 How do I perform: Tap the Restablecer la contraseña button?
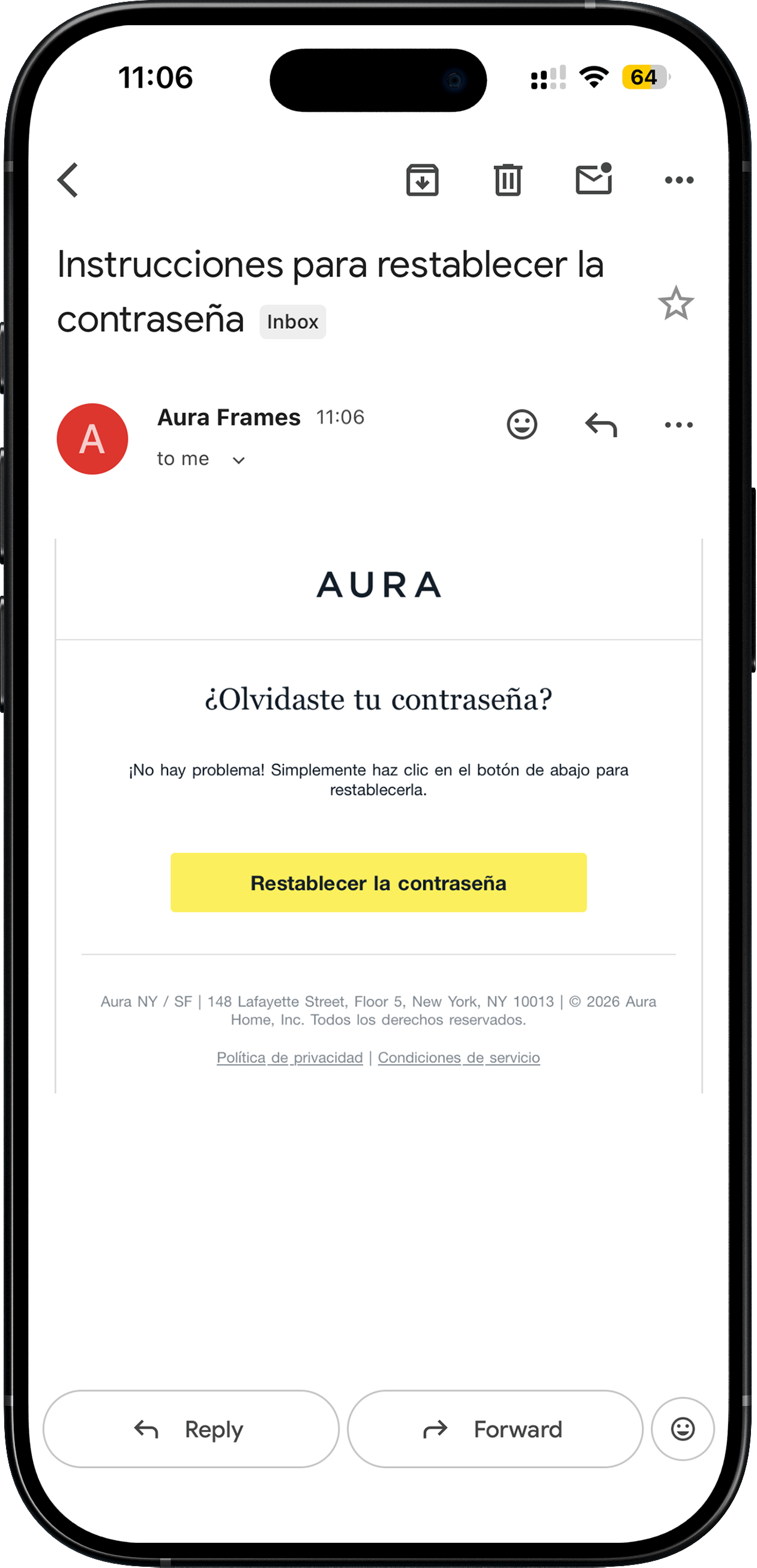[x=378, y=883]
